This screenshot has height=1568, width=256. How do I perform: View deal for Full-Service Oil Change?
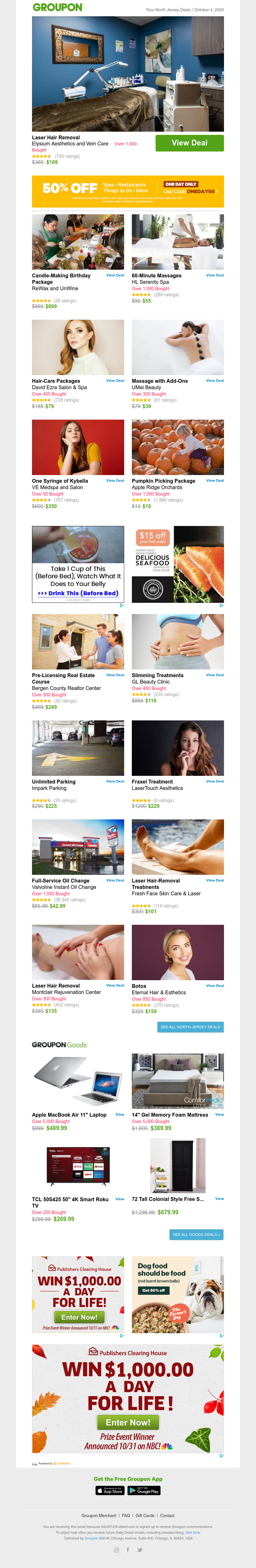click(x=115, y=880)
